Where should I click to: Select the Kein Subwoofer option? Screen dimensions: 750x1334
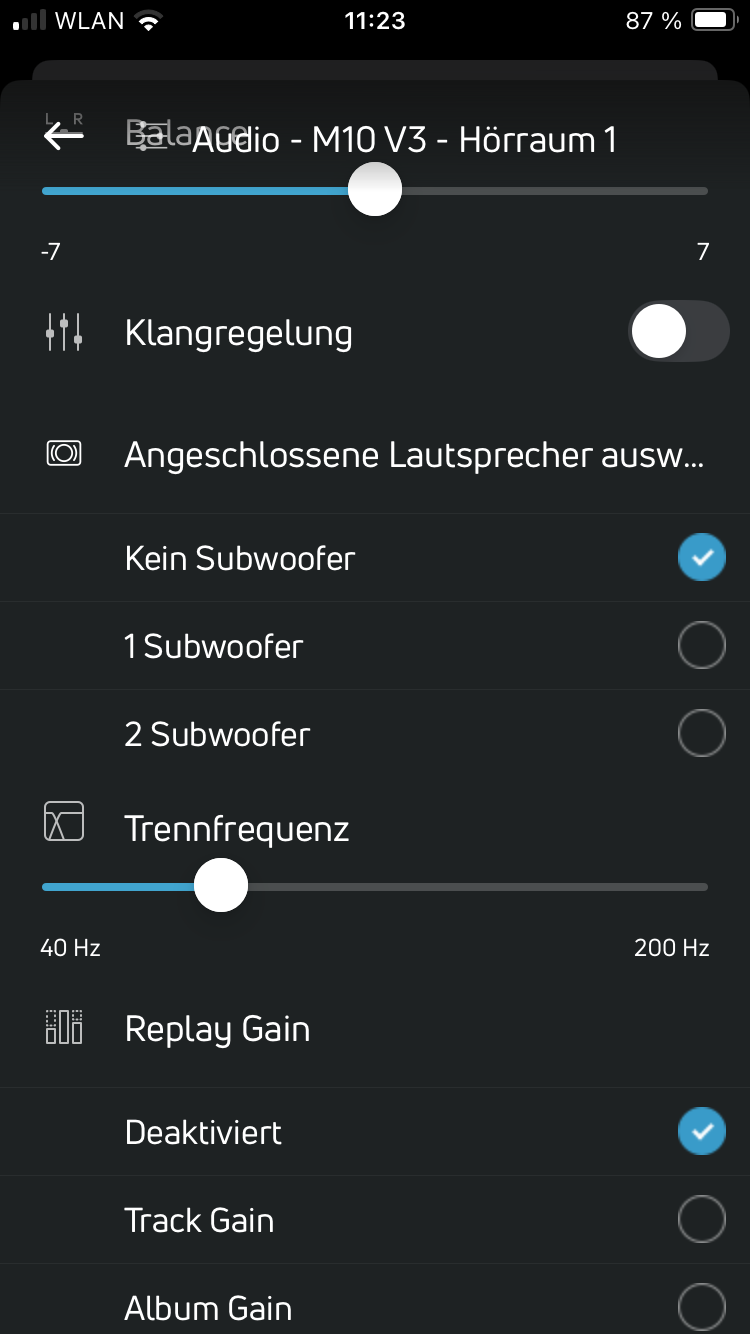(x=701, y=558)
